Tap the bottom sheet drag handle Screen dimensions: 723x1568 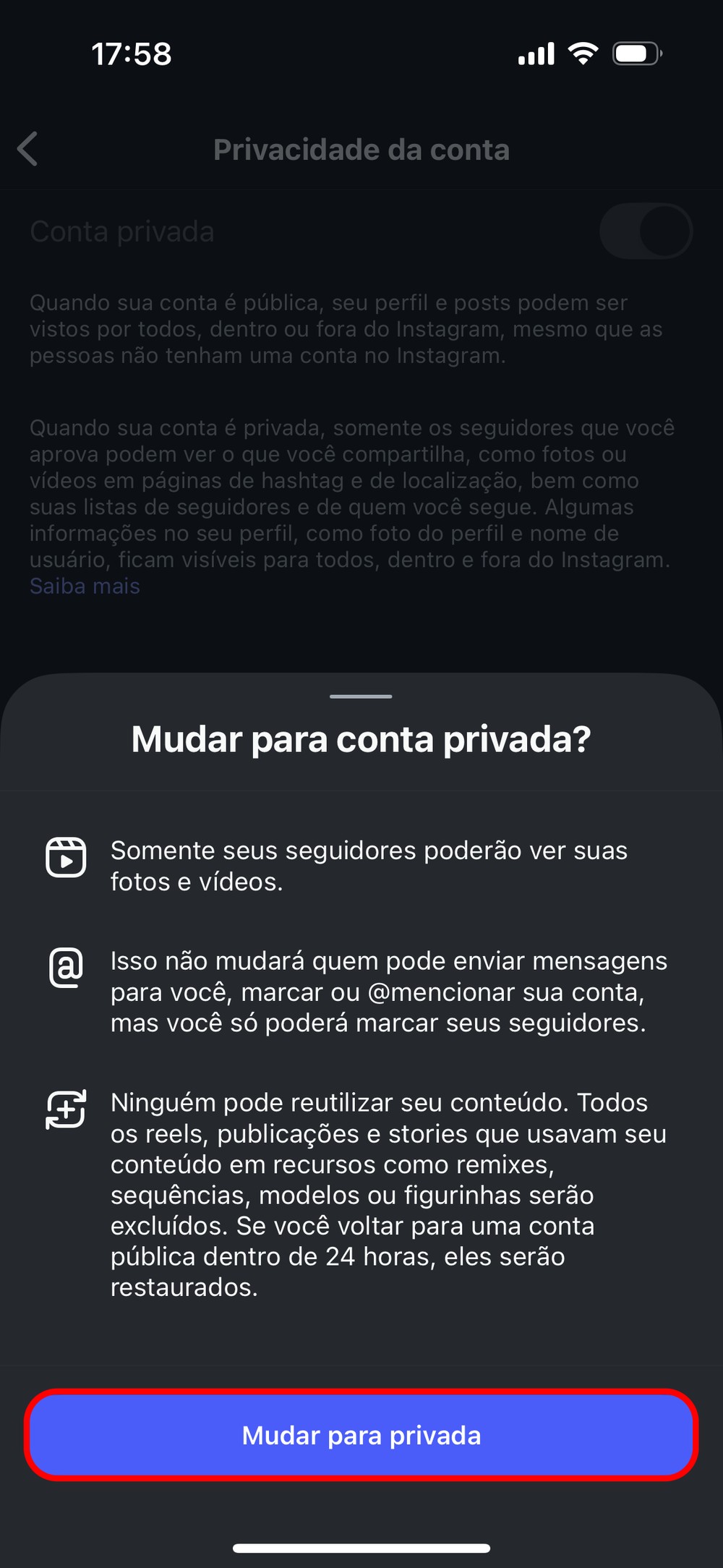click(361, 696)
